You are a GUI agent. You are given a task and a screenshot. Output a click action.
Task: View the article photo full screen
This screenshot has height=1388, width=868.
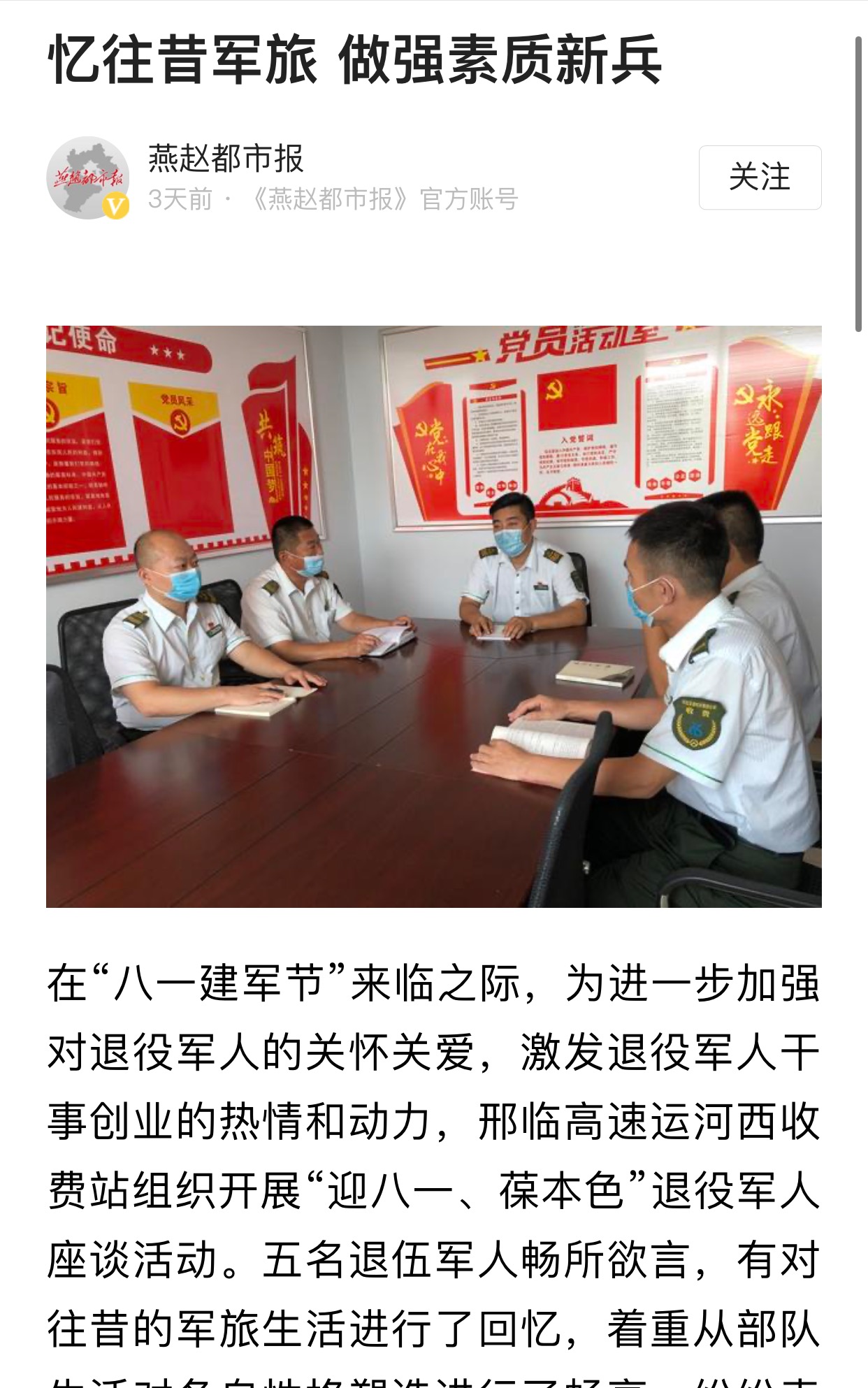pos(433,616)
